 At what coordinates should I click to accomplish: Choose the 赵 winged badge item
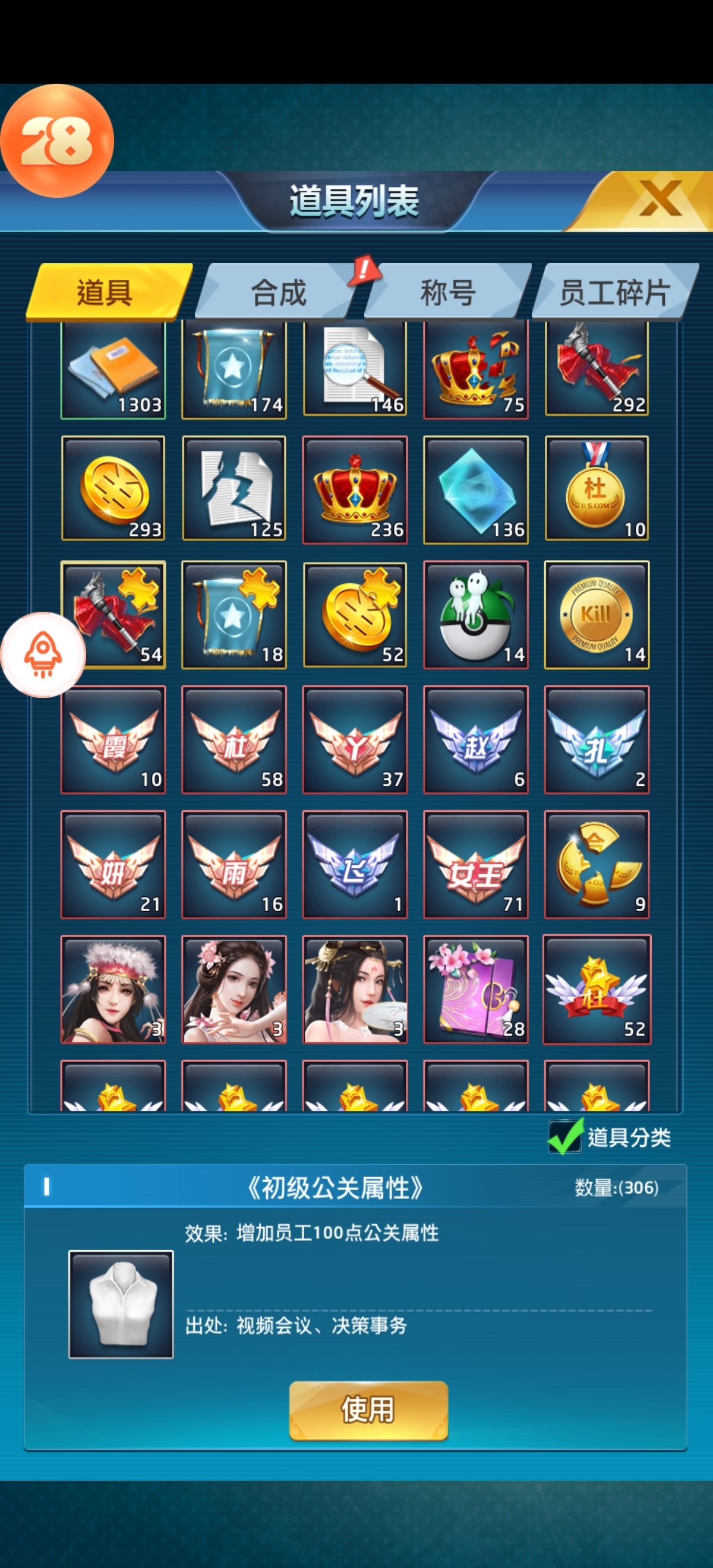coord(475,739)
